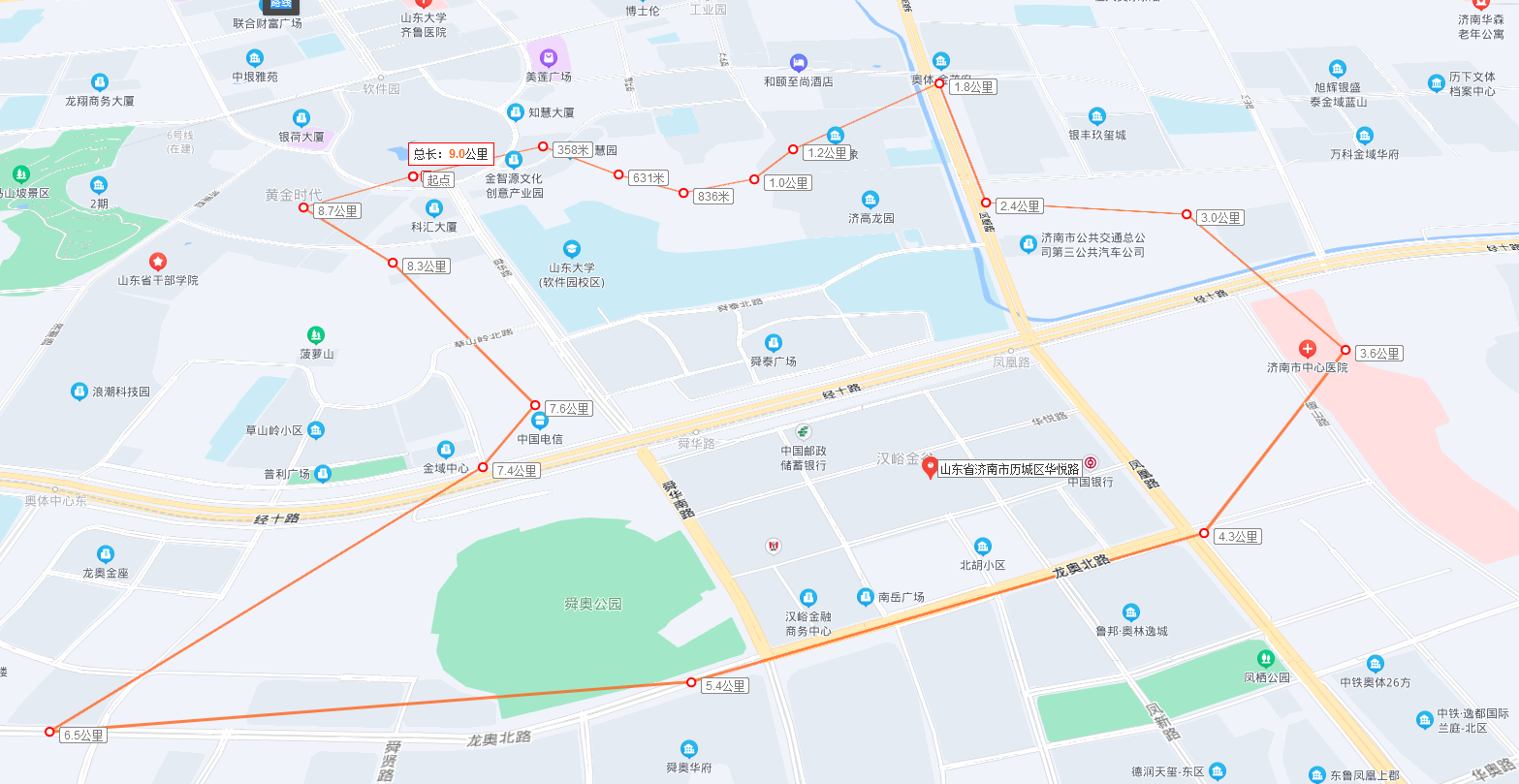Screen dimensions: 1519x784
Task: Tap the 银荷大厦 building marker
Action: [301, 118]
